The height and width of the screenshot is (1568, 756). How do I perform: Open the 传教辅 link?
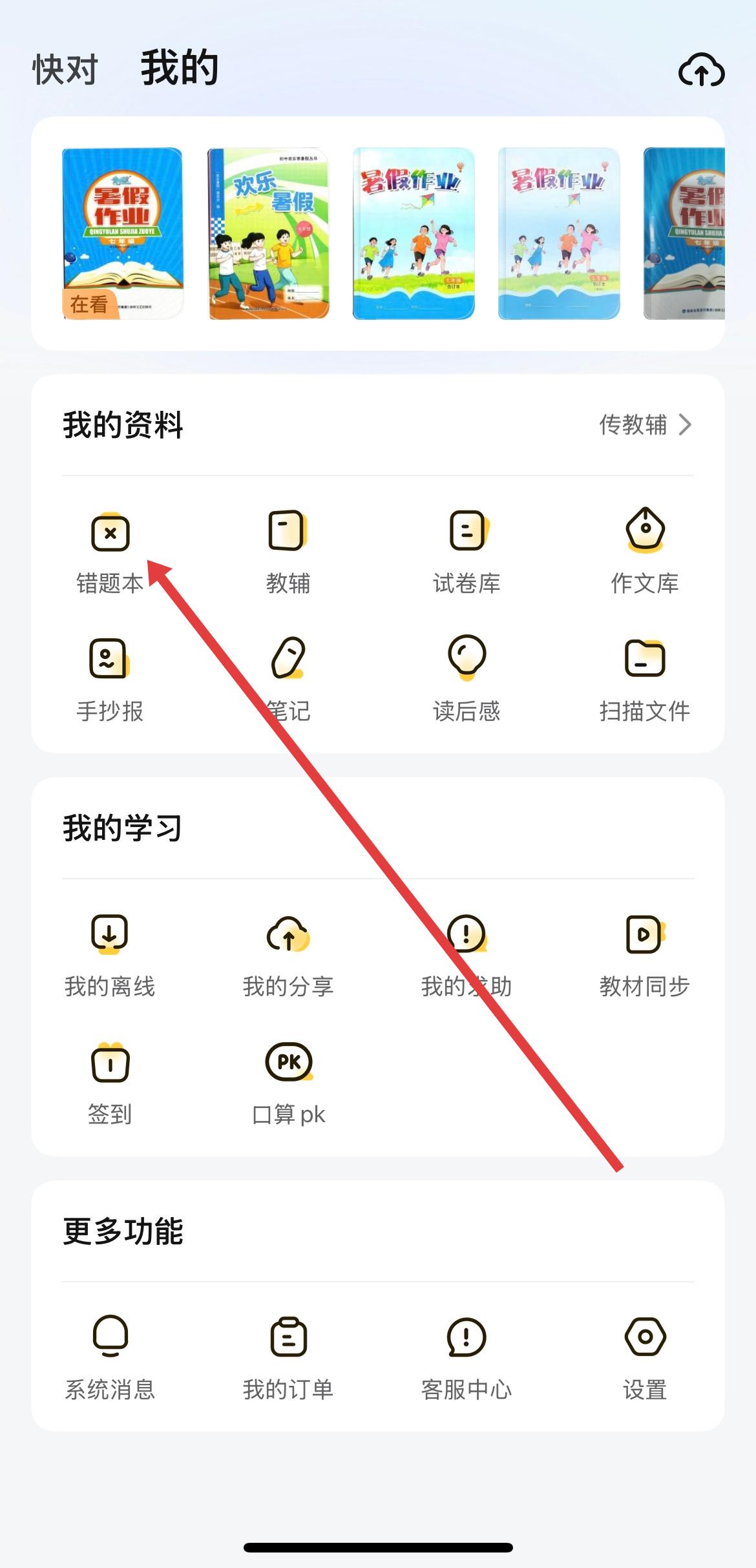click(645, 424)
